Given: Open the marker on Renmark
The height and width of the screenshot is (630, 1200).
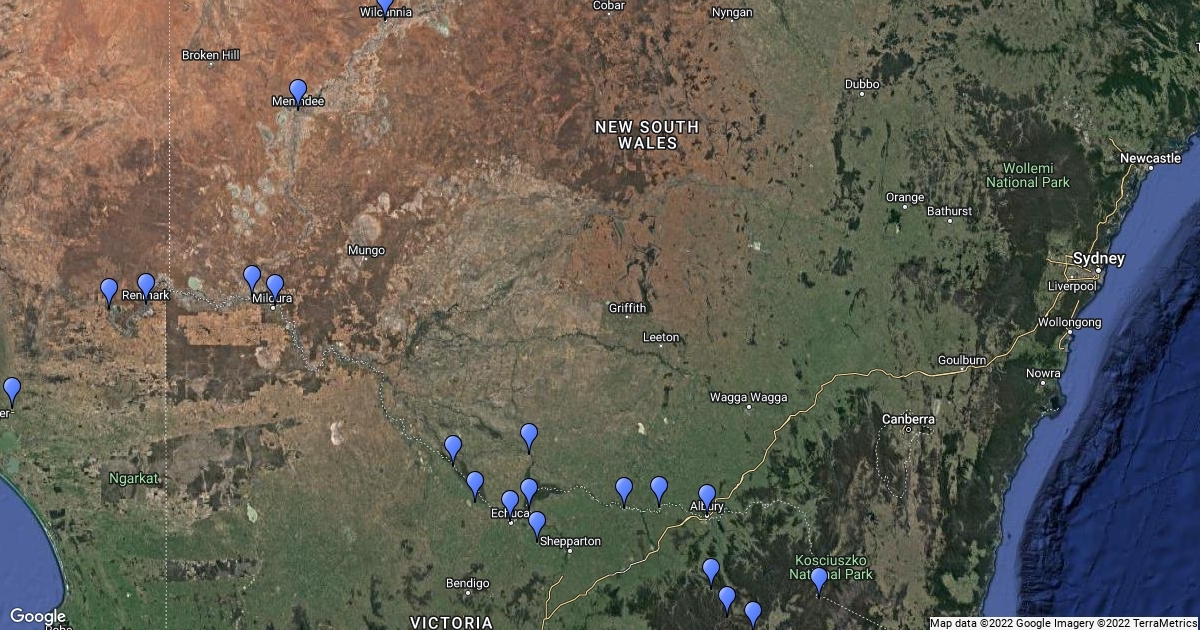Looking at the screenshot, I should point(146,286).
